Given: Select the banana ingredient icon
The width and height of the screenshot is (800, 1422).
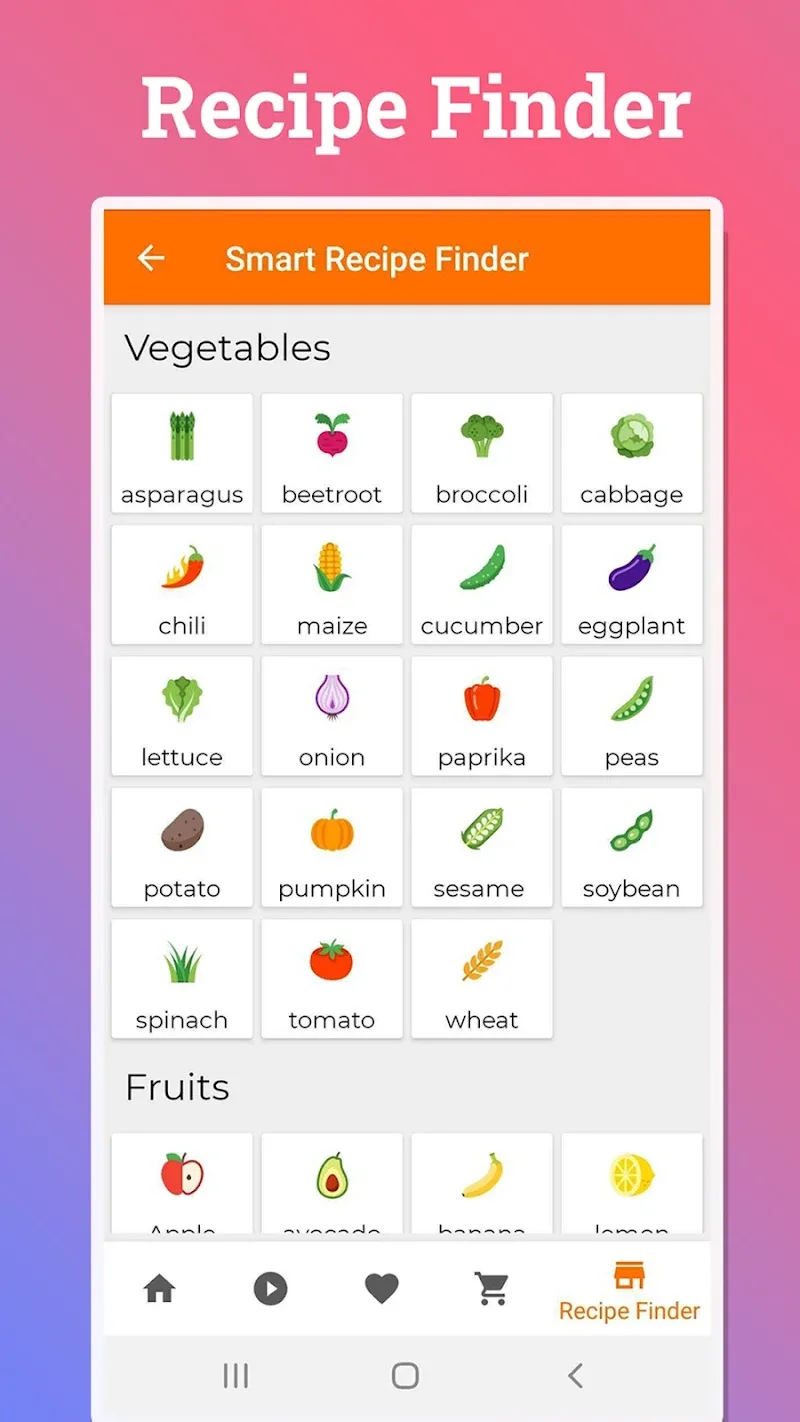Looking at the screenshot, I should click(x=482, y=1178).
